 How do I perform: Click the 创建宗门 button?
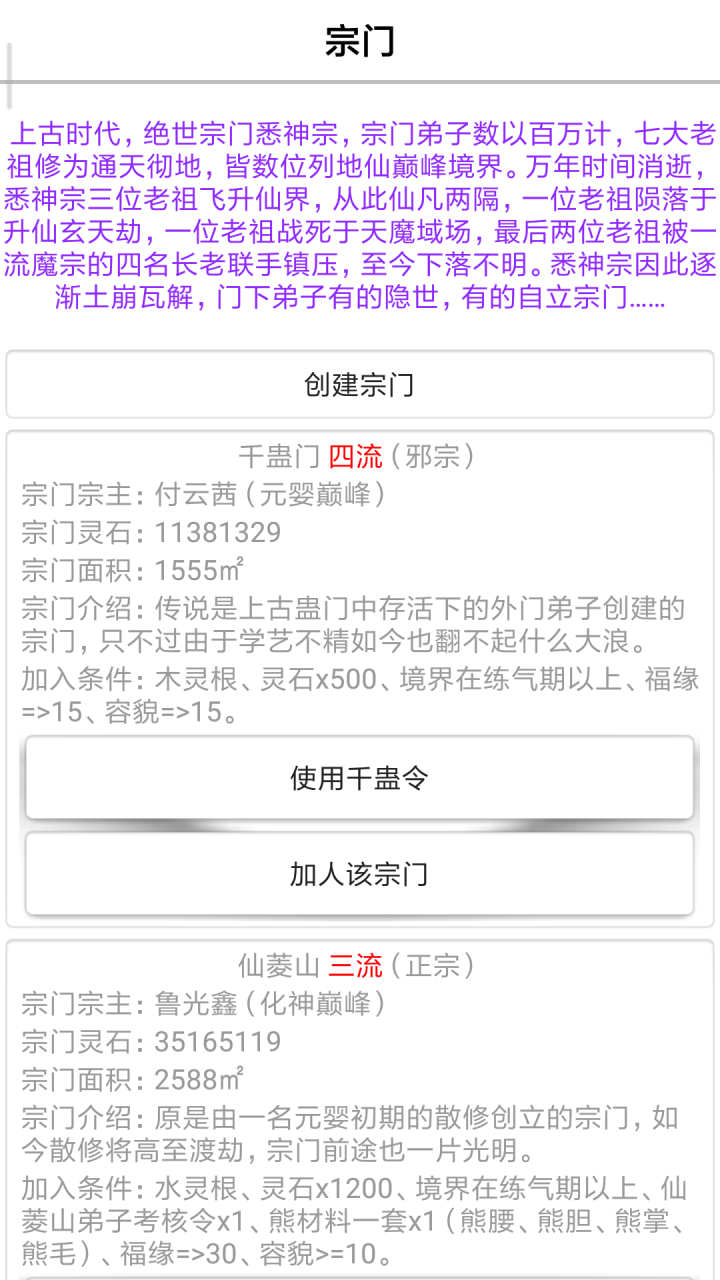click(360, 383)
